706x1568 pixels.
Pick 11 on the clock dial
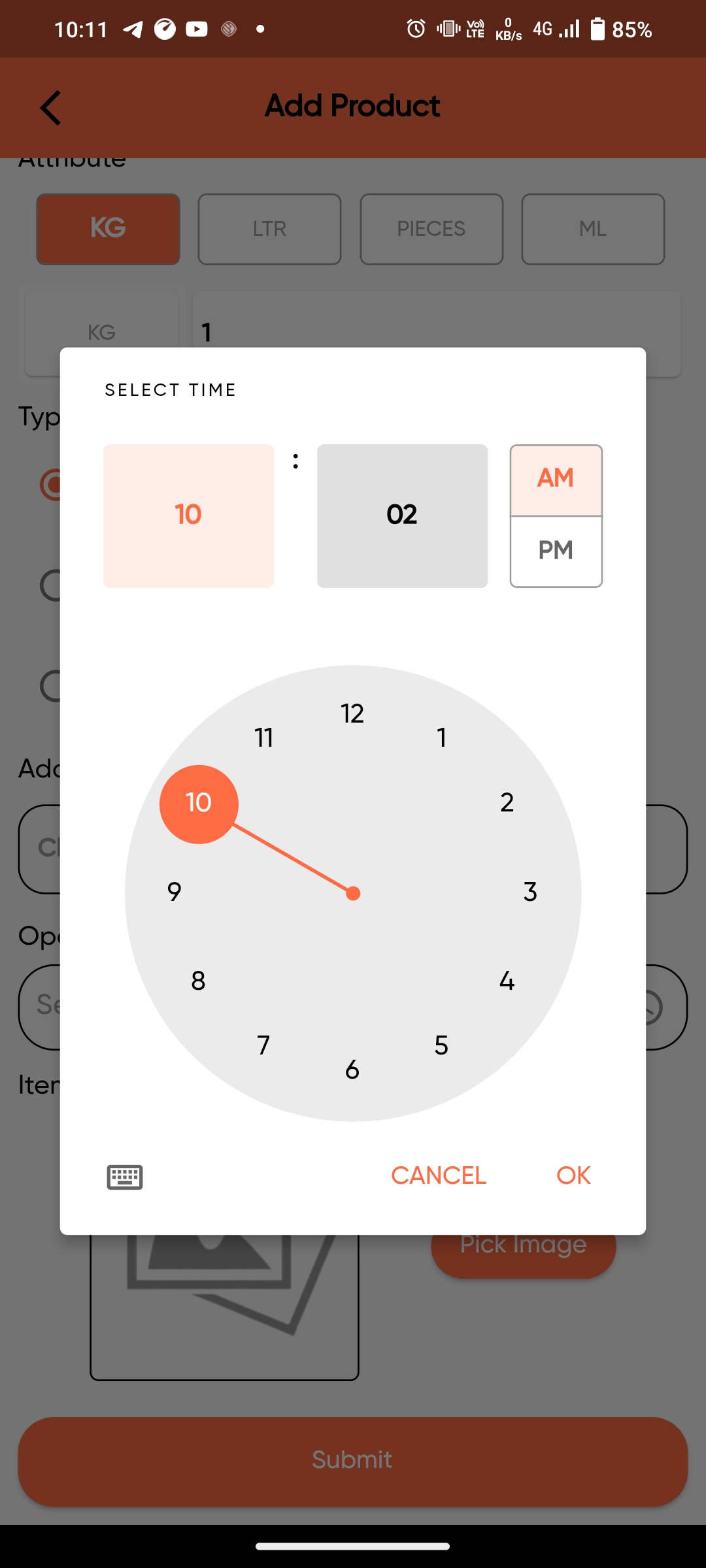click(x=263, y=738)
